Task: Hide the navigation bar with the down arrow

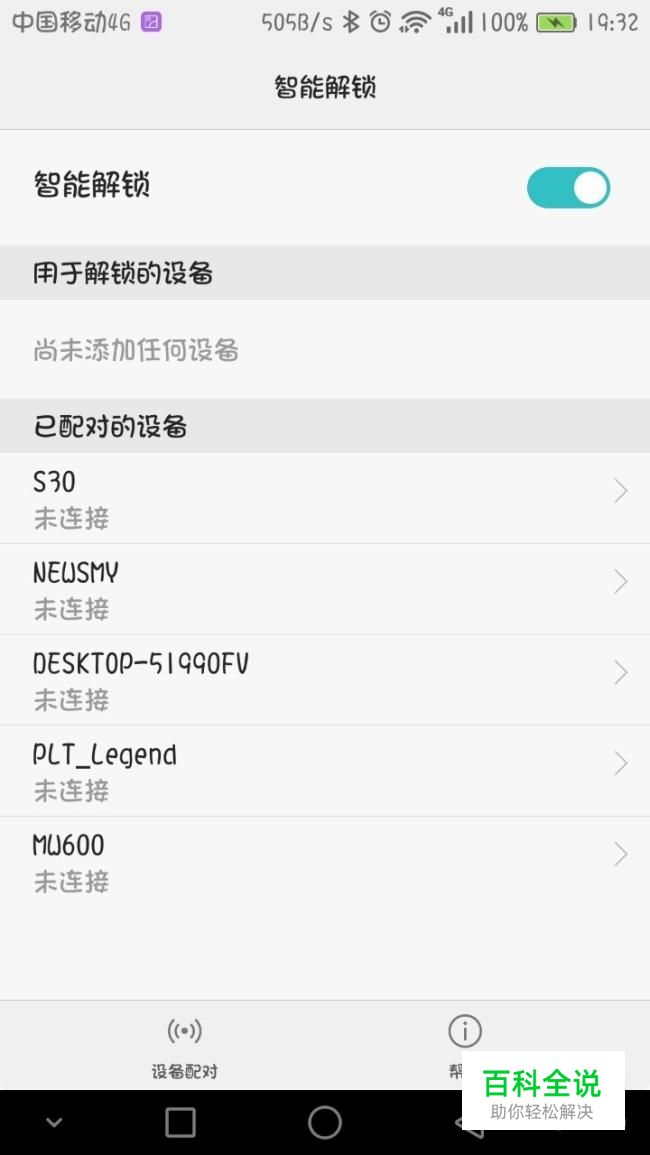Action: click(x=55, y=1122)
